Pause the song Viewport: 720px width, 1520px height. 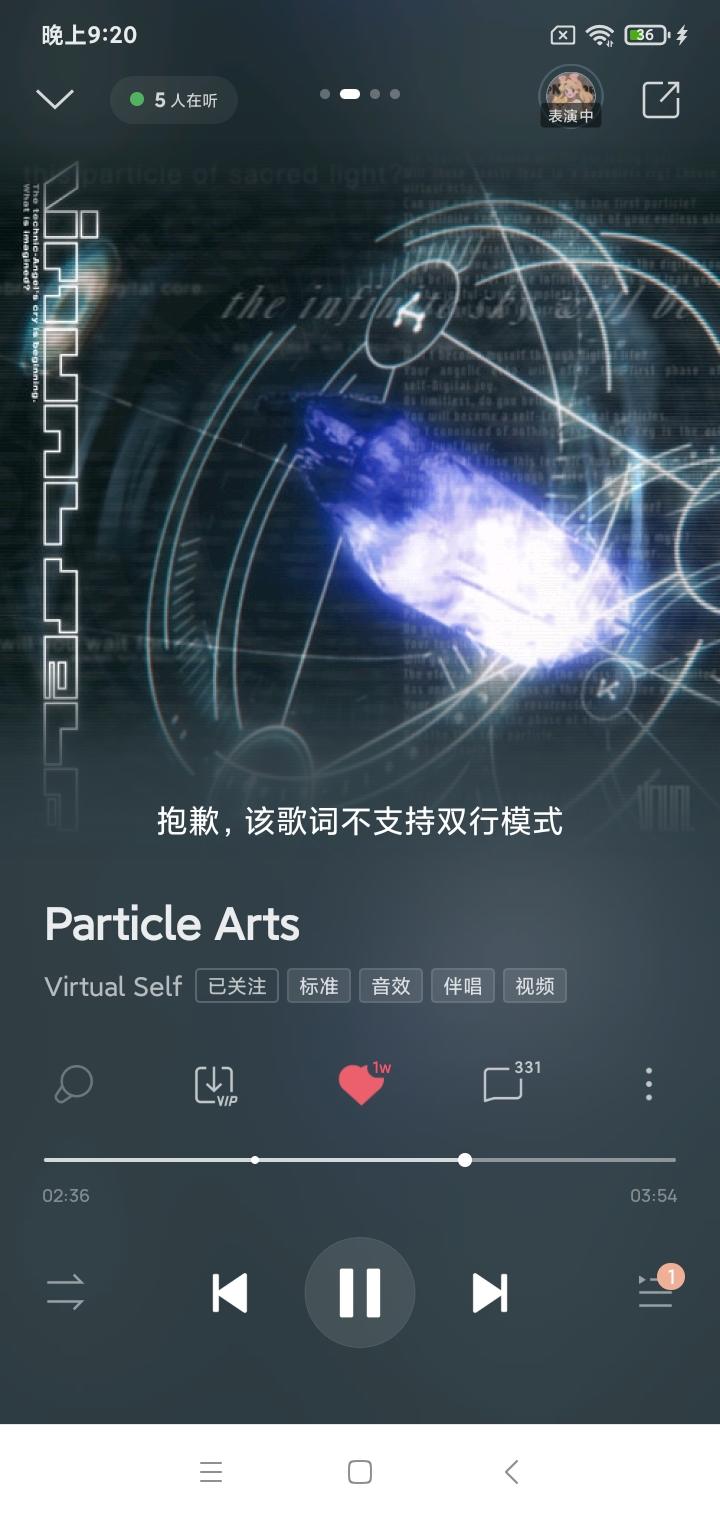click(x=360, y=1292)
